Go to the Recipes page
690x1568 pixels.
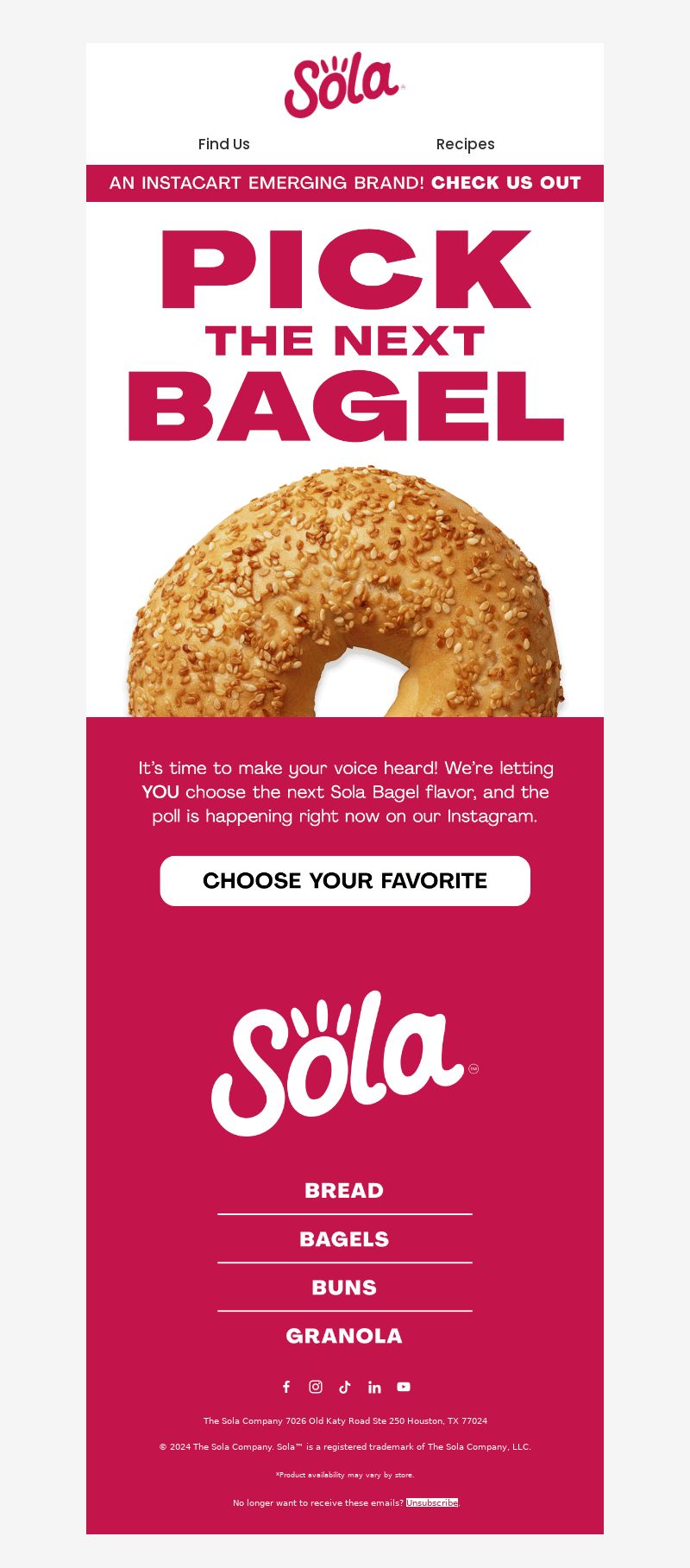coord(465,144)
